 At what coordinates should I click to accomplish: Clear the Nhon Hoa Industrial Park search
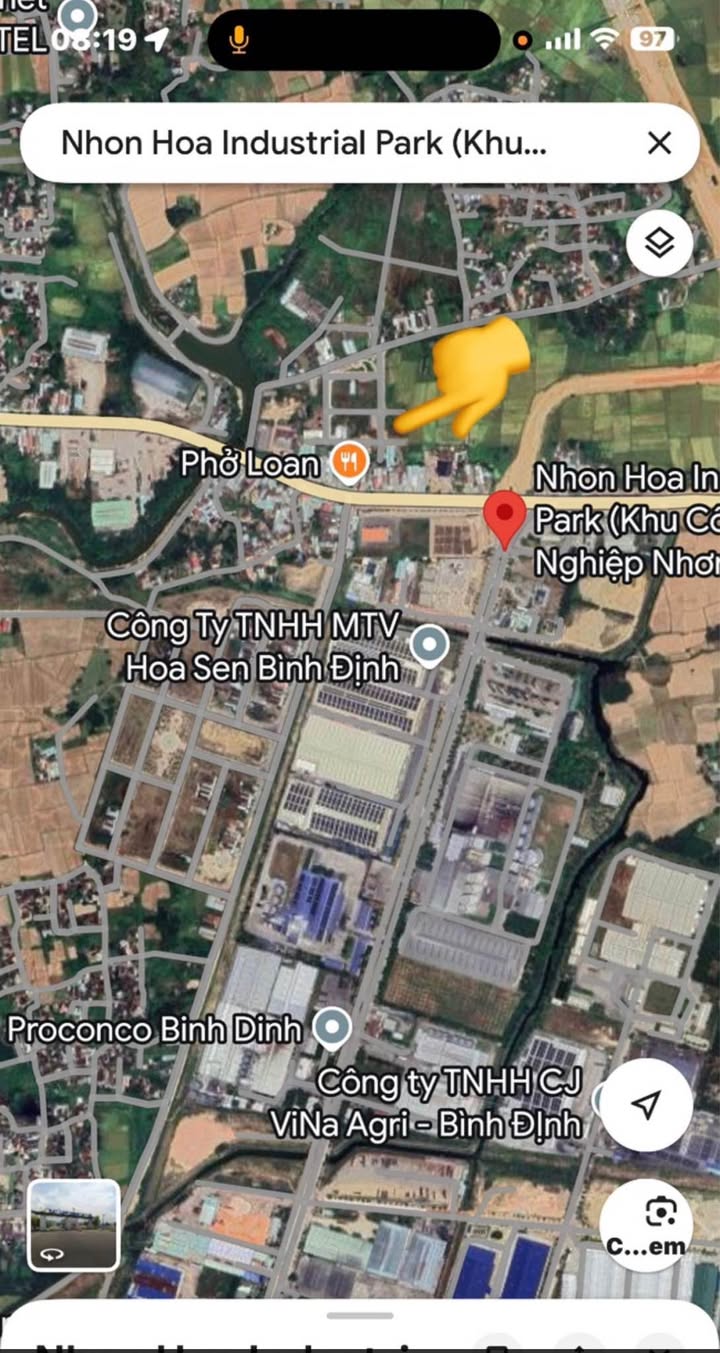click(659, 143)
